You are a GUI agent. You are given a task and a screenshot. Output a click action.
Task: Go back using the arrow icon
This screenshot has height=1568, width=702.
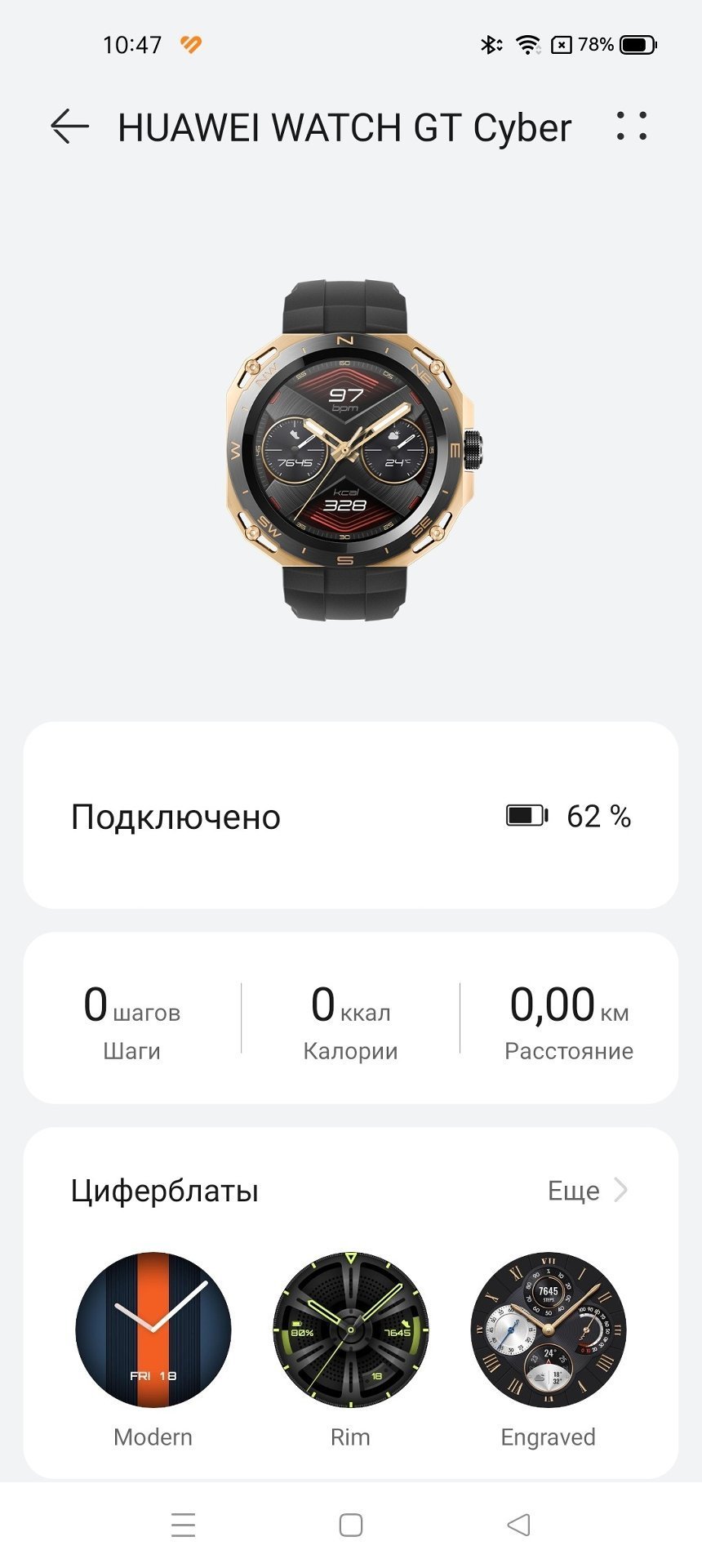click(x=69, y=127)
